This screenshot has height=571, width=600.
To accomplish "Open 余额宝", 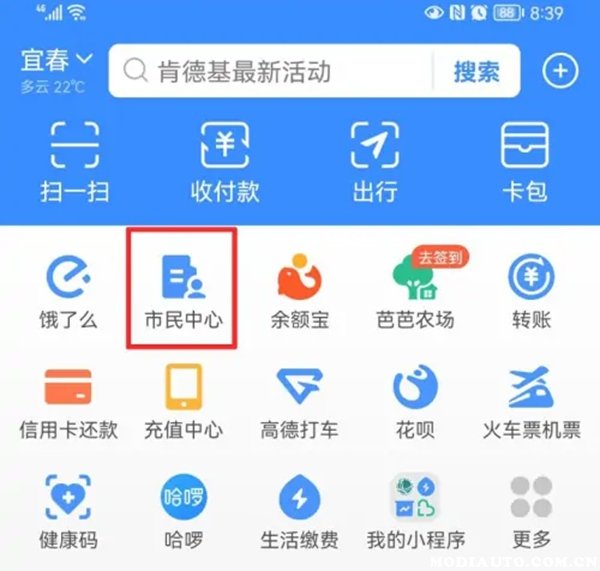I will (x=299, y=289).
